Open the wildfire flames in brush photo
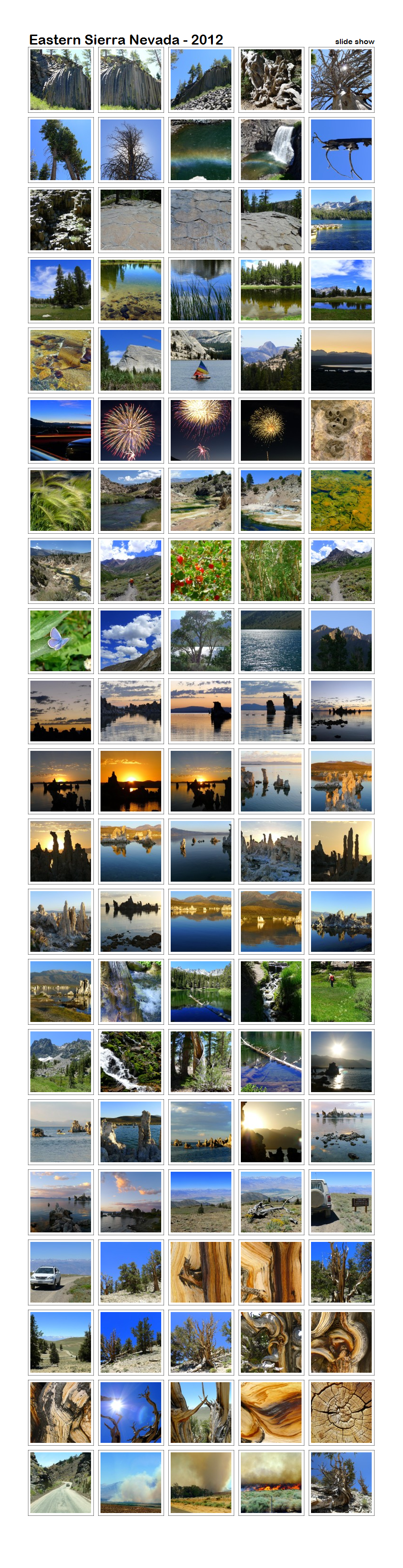 pyautogui.click(x=271, y=1482)
